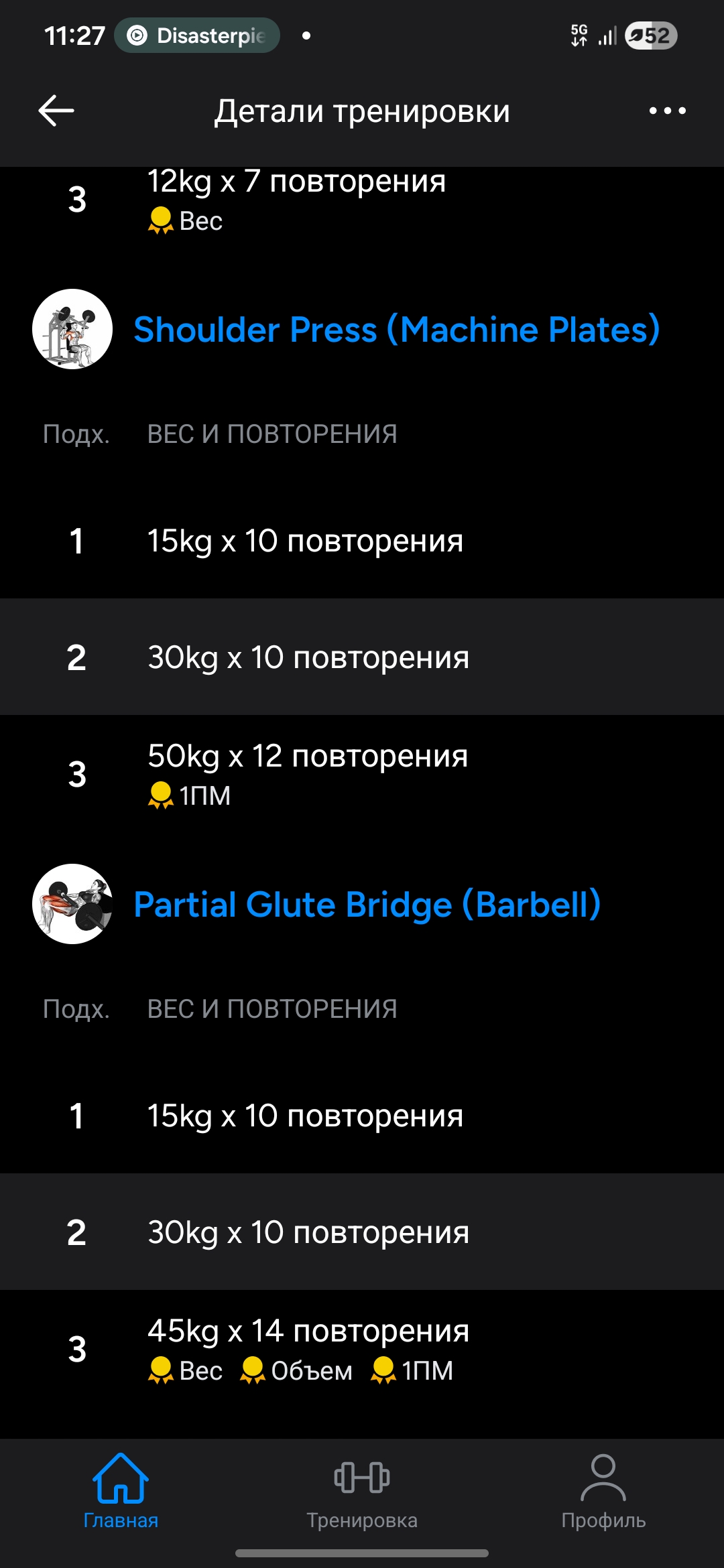Open the three-dot overflow menu
The image size is (724, 1568).
(x=667, y=111)
